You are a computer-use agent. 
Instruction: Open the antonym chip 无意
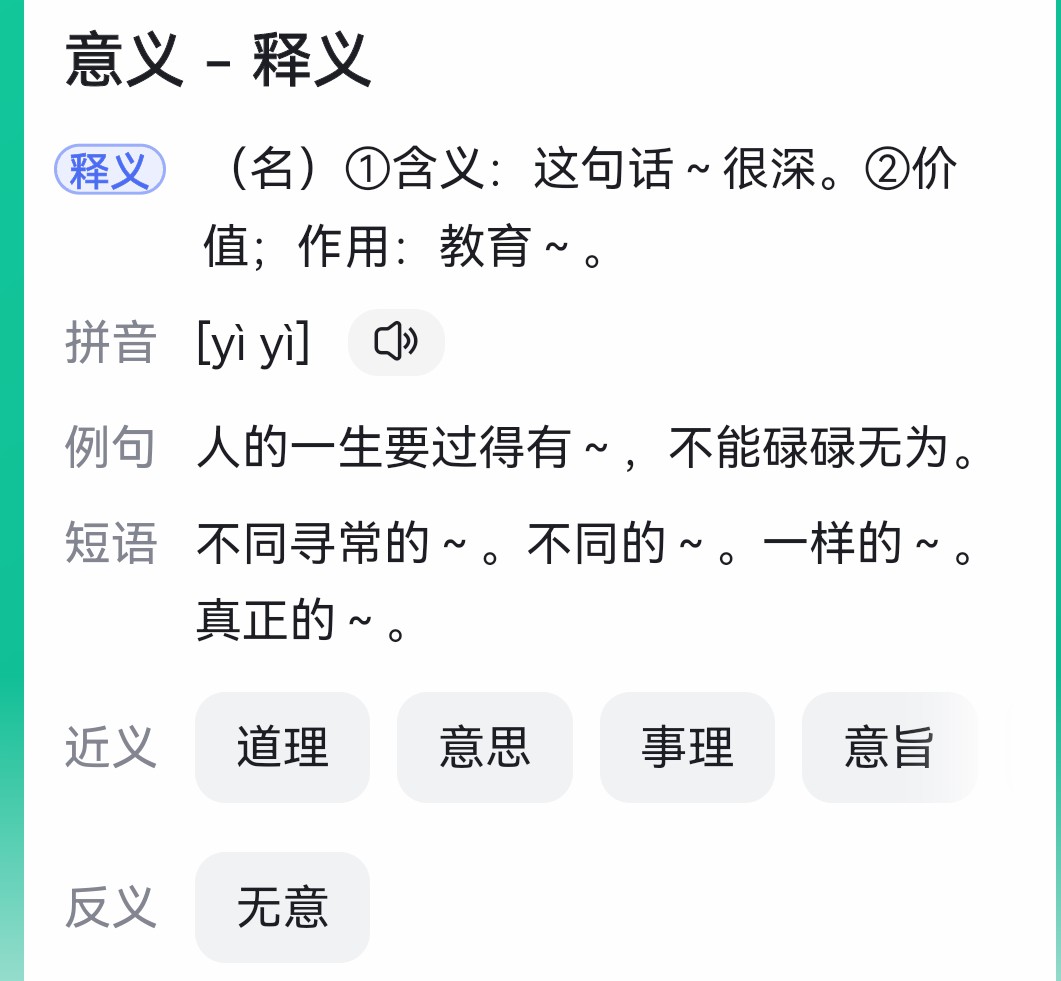(x=282, y=908)
